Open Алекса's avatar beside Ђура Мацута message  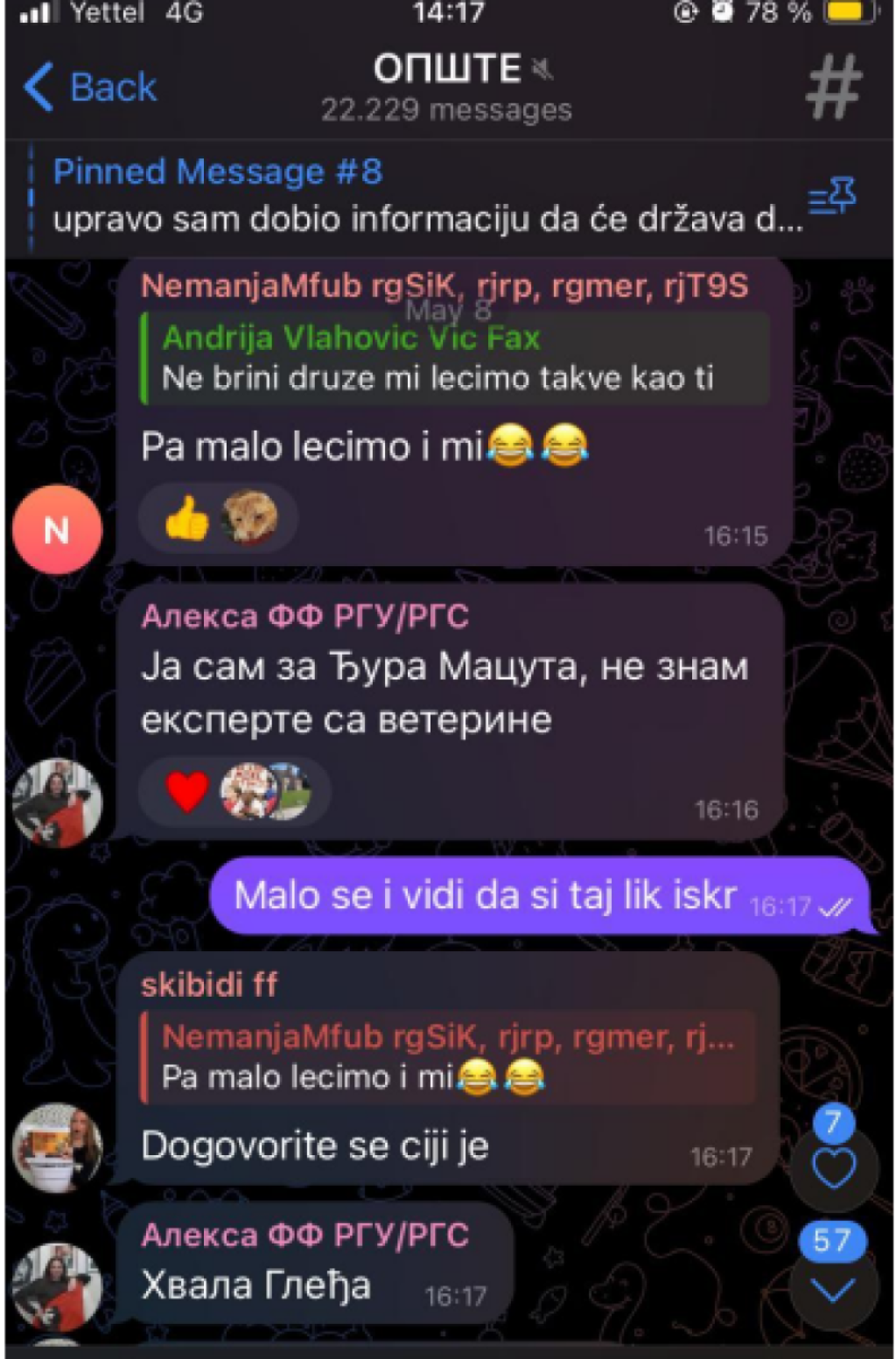tap(57, 802)
